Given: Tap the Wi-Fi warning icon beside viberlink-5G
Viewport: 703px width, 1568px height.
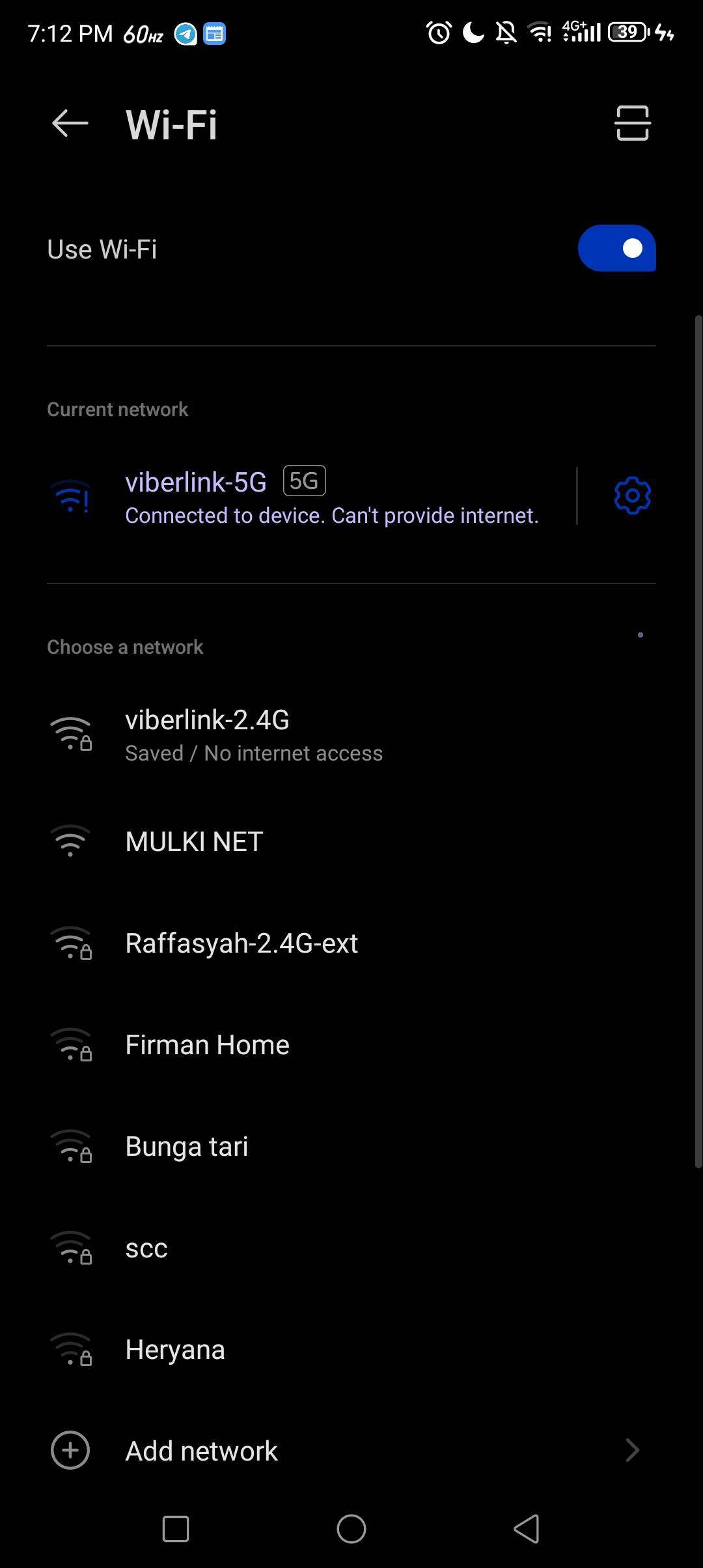Looking at the screenshot, I should (x=72, y=496).
